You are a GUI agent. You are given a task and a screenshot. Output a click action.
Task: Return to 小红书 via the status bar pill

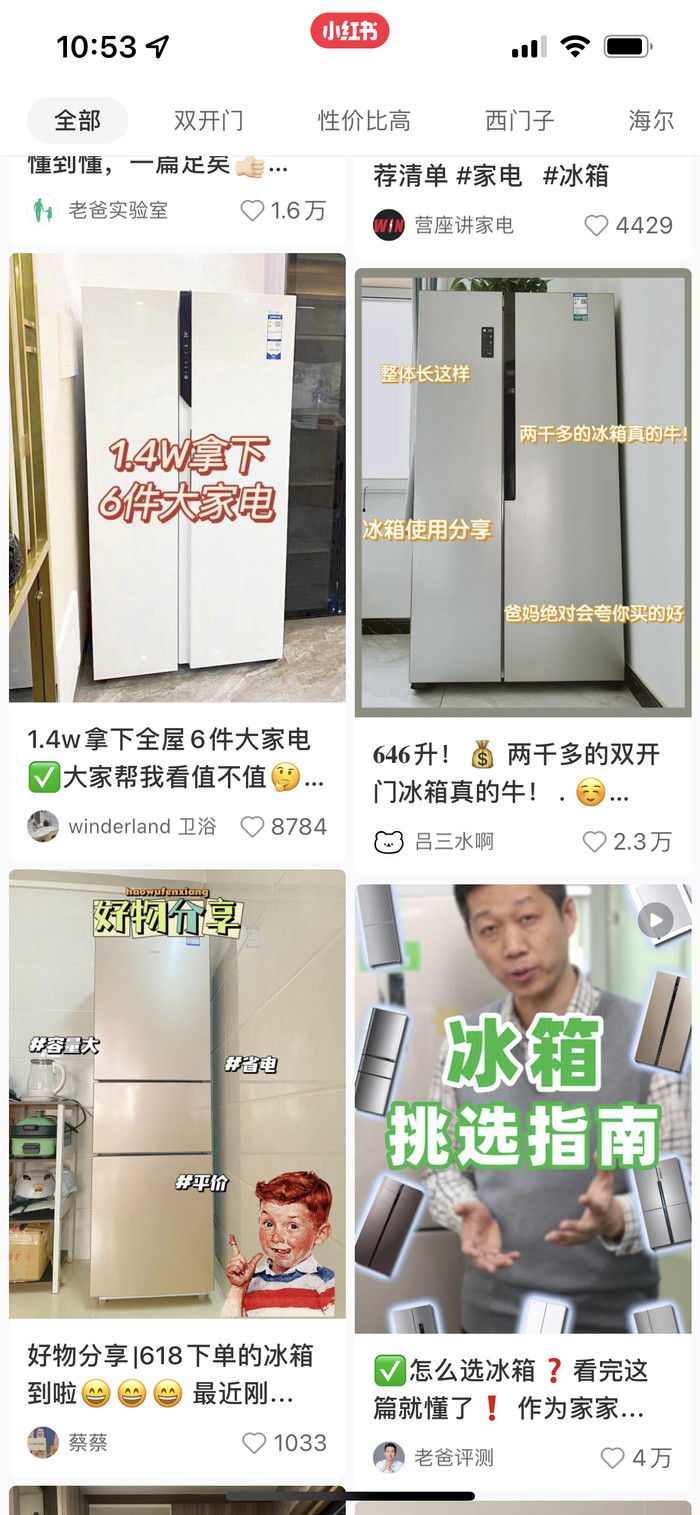point(349,31)
